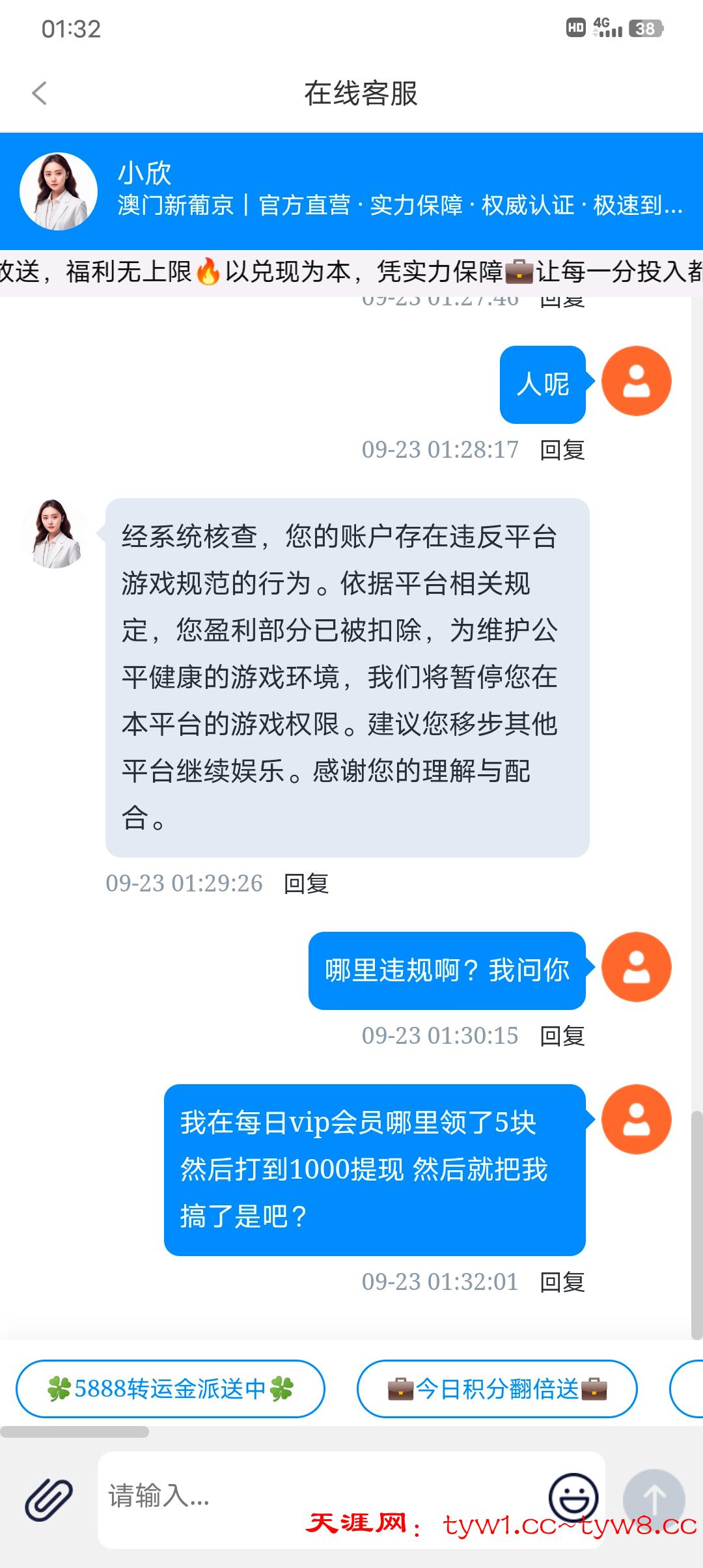This screenshot has width=703, height=1568.
Task: Reply to the 01:29:26 agent message
Action: click(306, 884)
